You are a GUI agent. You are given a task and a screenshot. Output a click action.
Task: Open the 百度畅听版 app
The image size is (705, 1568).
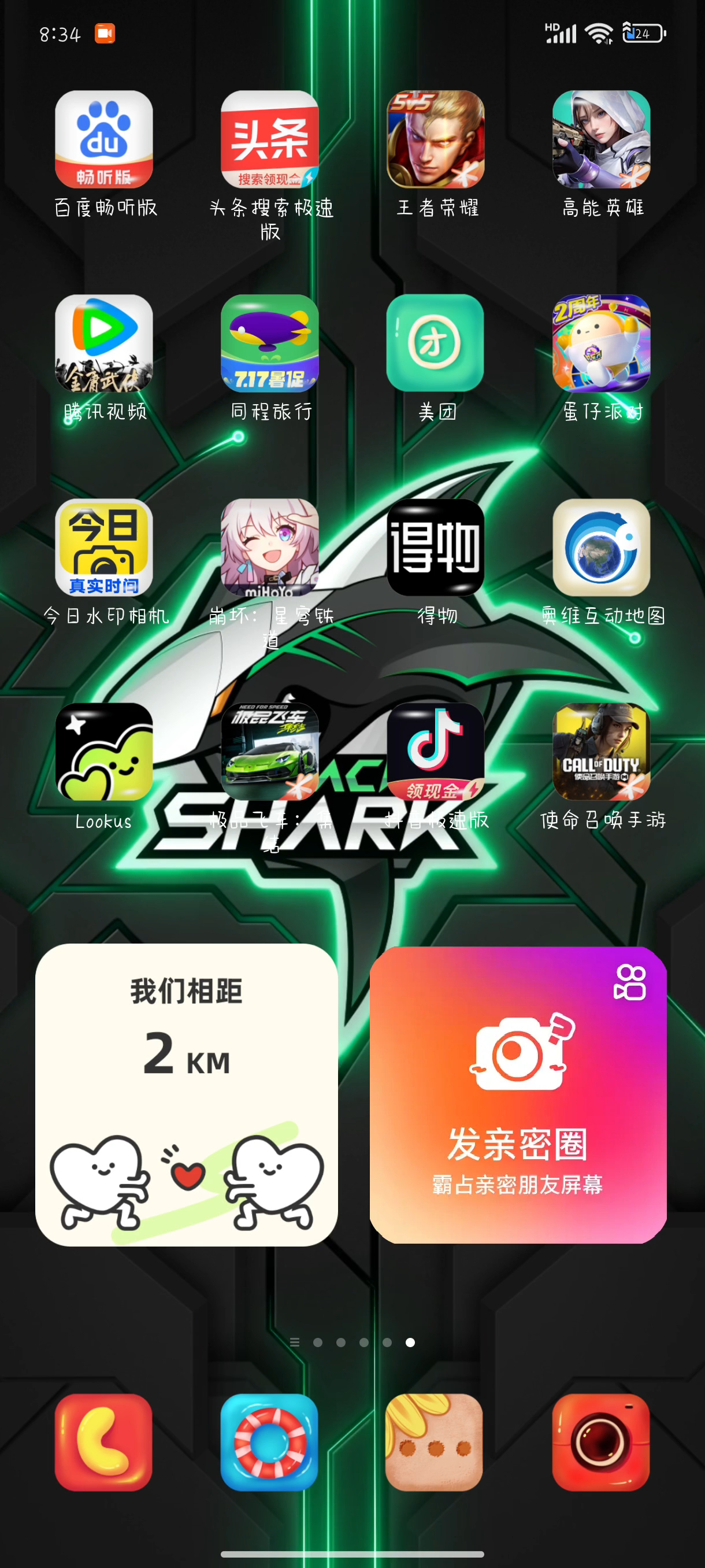point(104,139)
